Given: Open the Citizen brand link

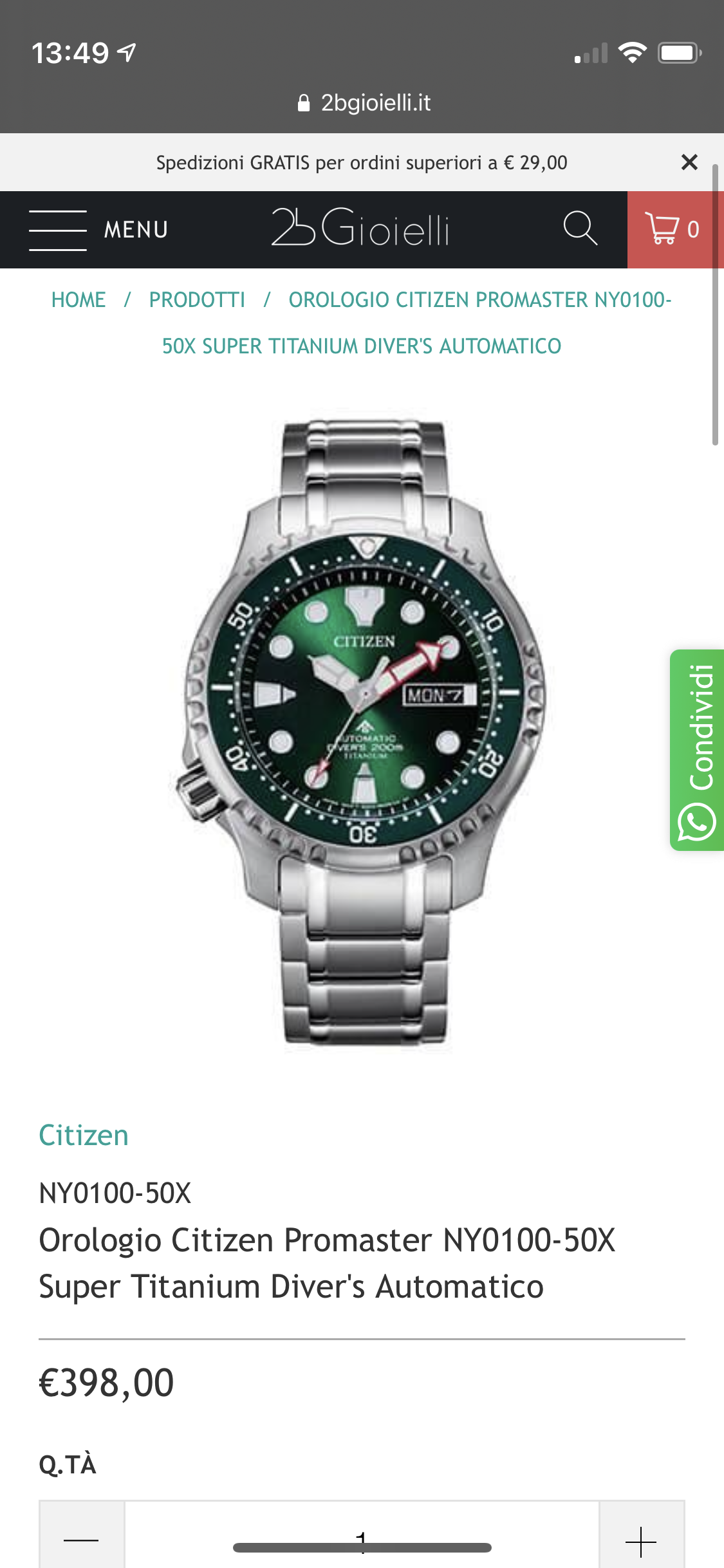Looking at the screenshot, I should click(x=84, y=1135).
